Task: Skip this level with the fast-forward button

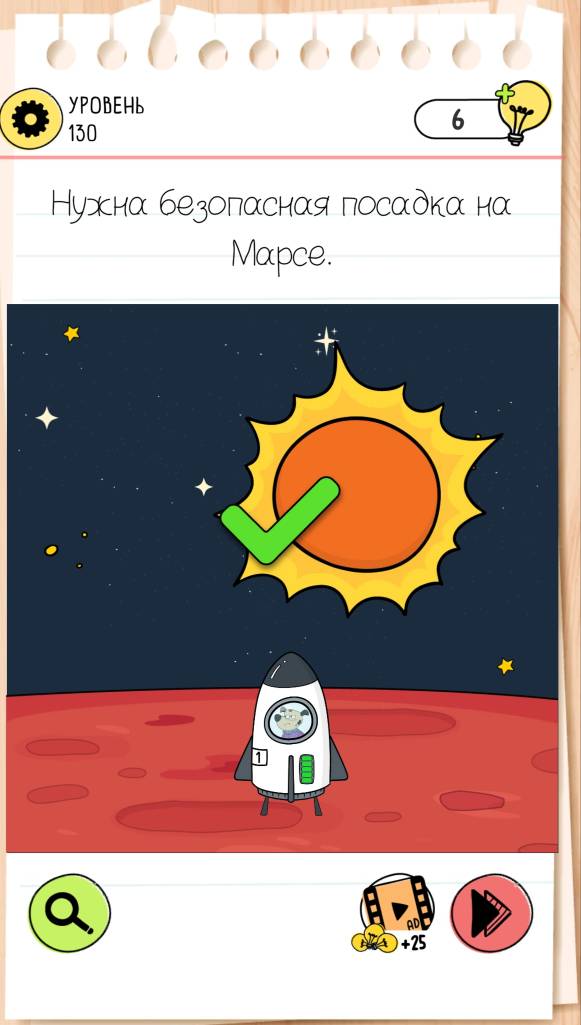Action: (491, 913)
